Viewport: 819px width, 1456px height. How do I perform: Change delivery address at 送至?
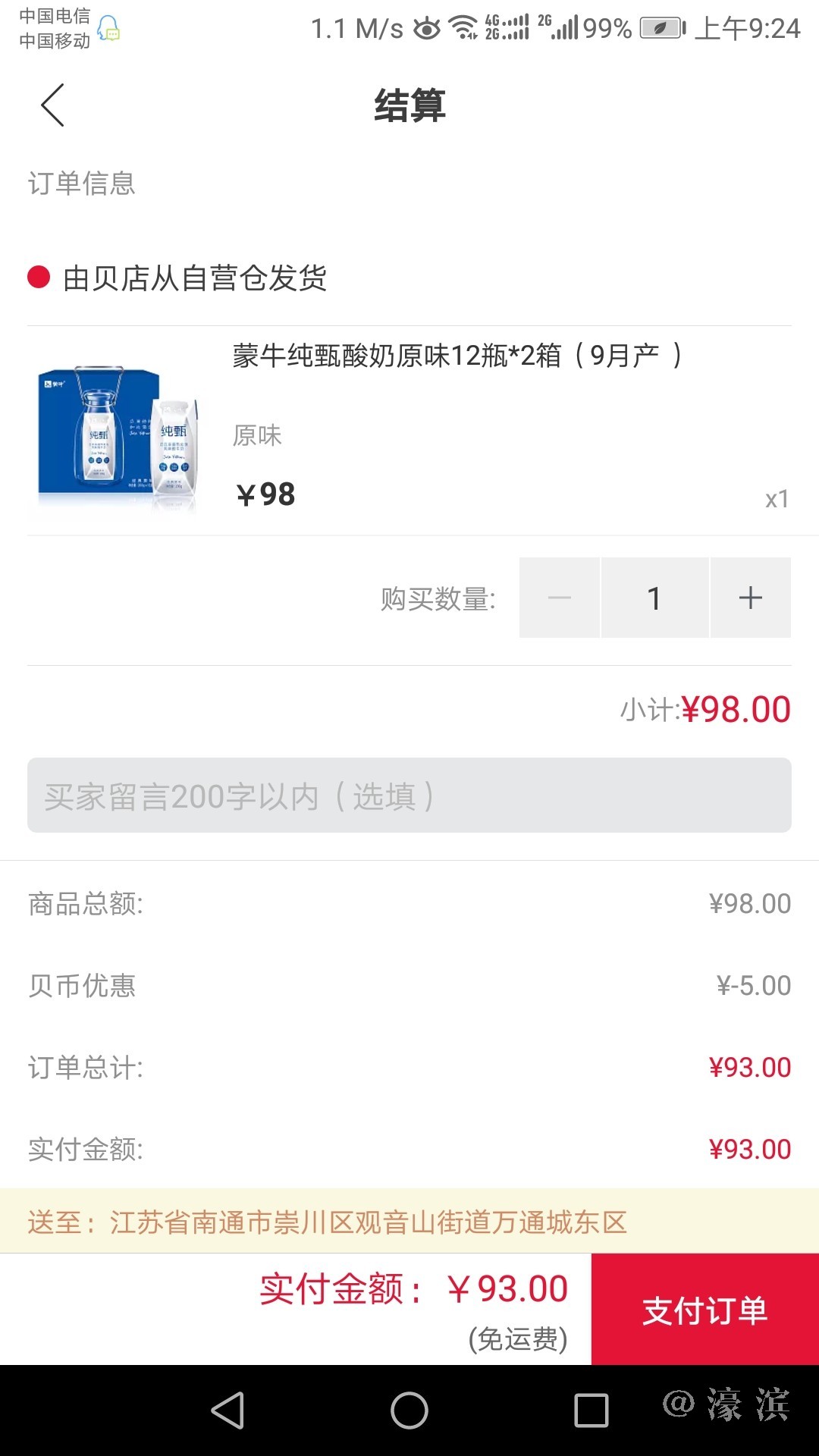coord(409,1222)
